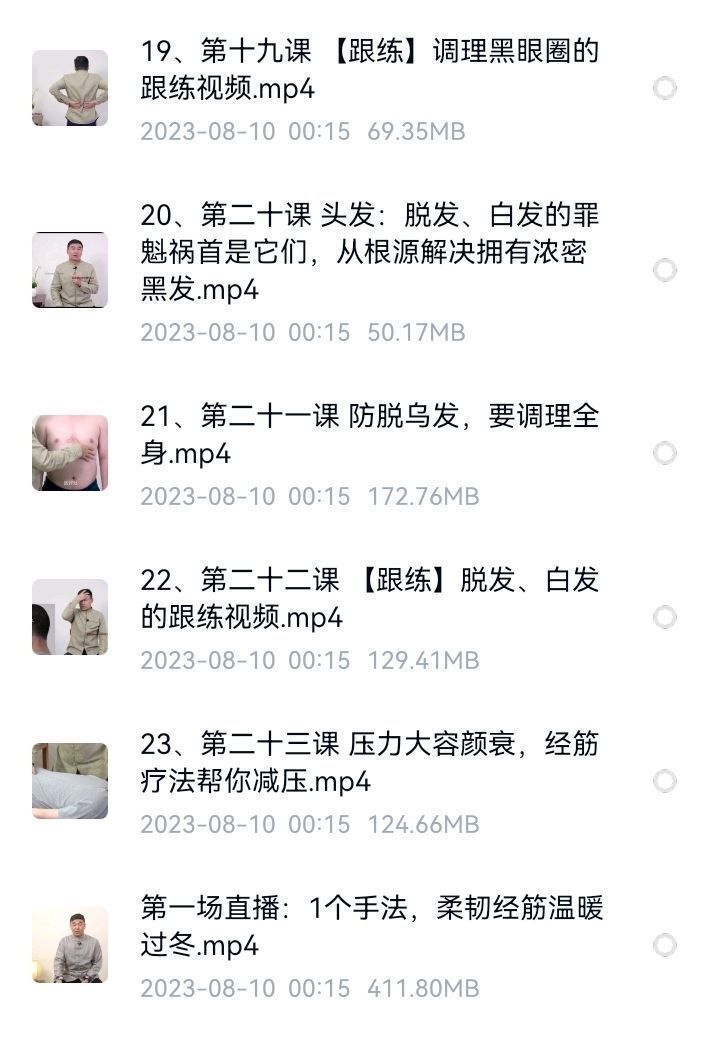This screenshot has height=1048, width=720.
Task: Open video 21 防脱乌发，要调理全身.mp4
Action: coord(370,434)
